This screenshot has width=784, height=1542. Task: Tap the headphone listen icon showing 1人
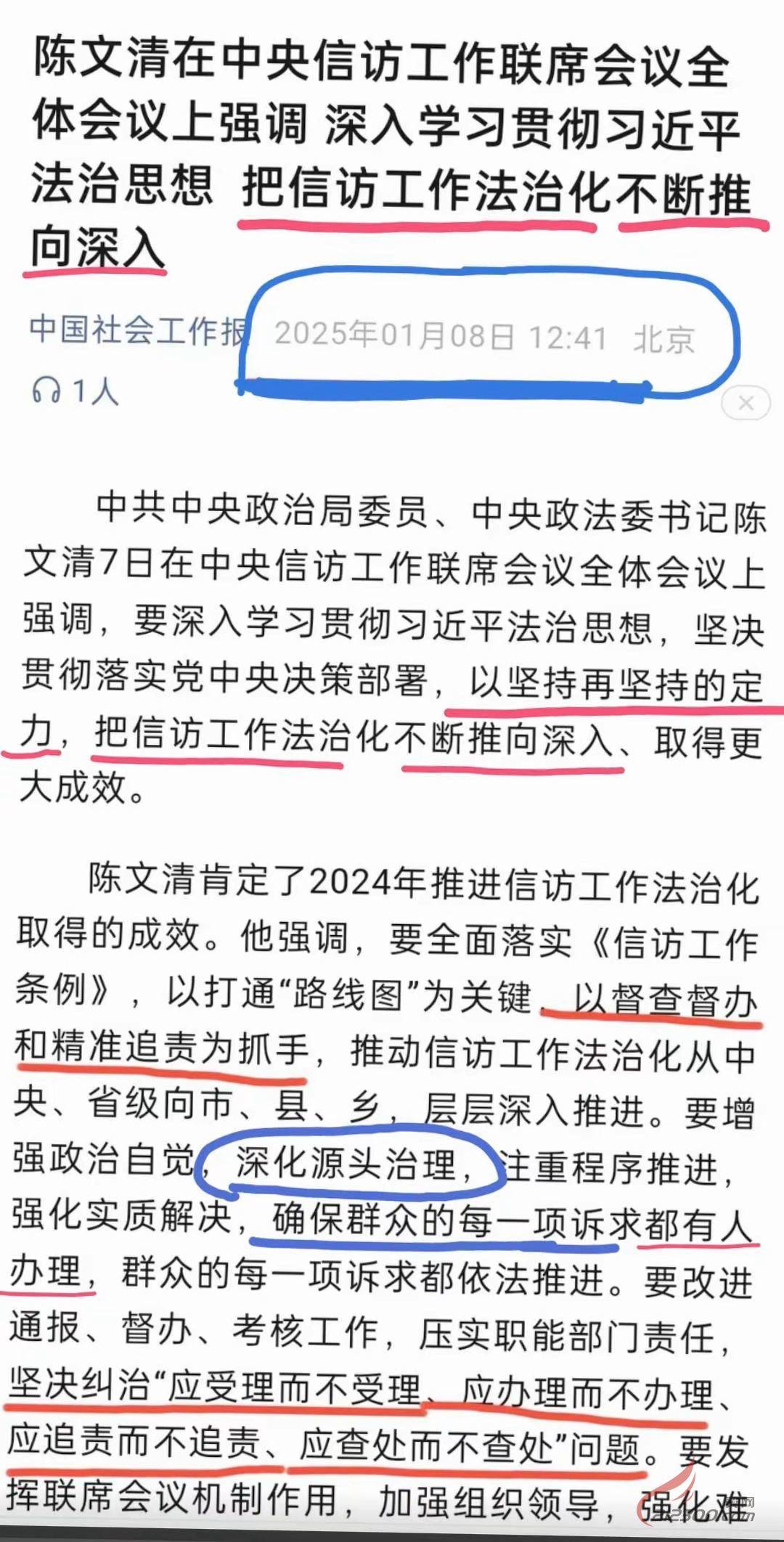click(46, 391)
